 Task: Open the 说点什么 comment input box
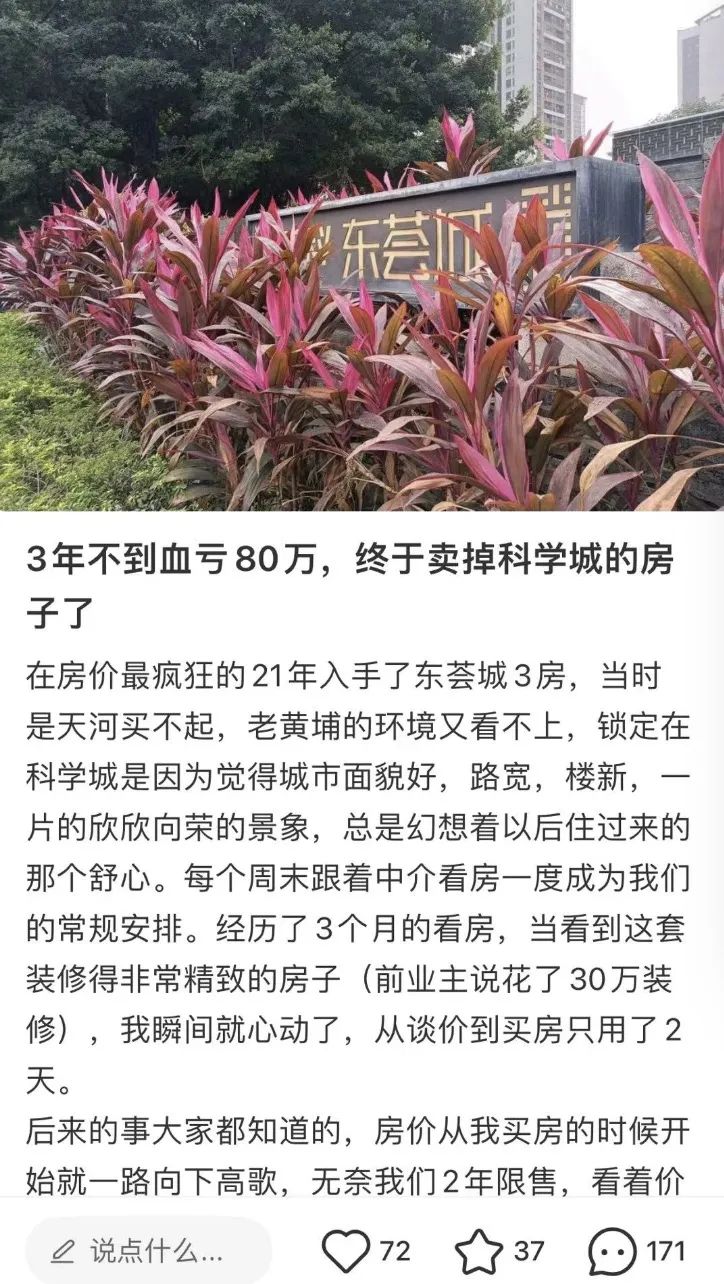pyautogui.click(x=148, y=1250)
